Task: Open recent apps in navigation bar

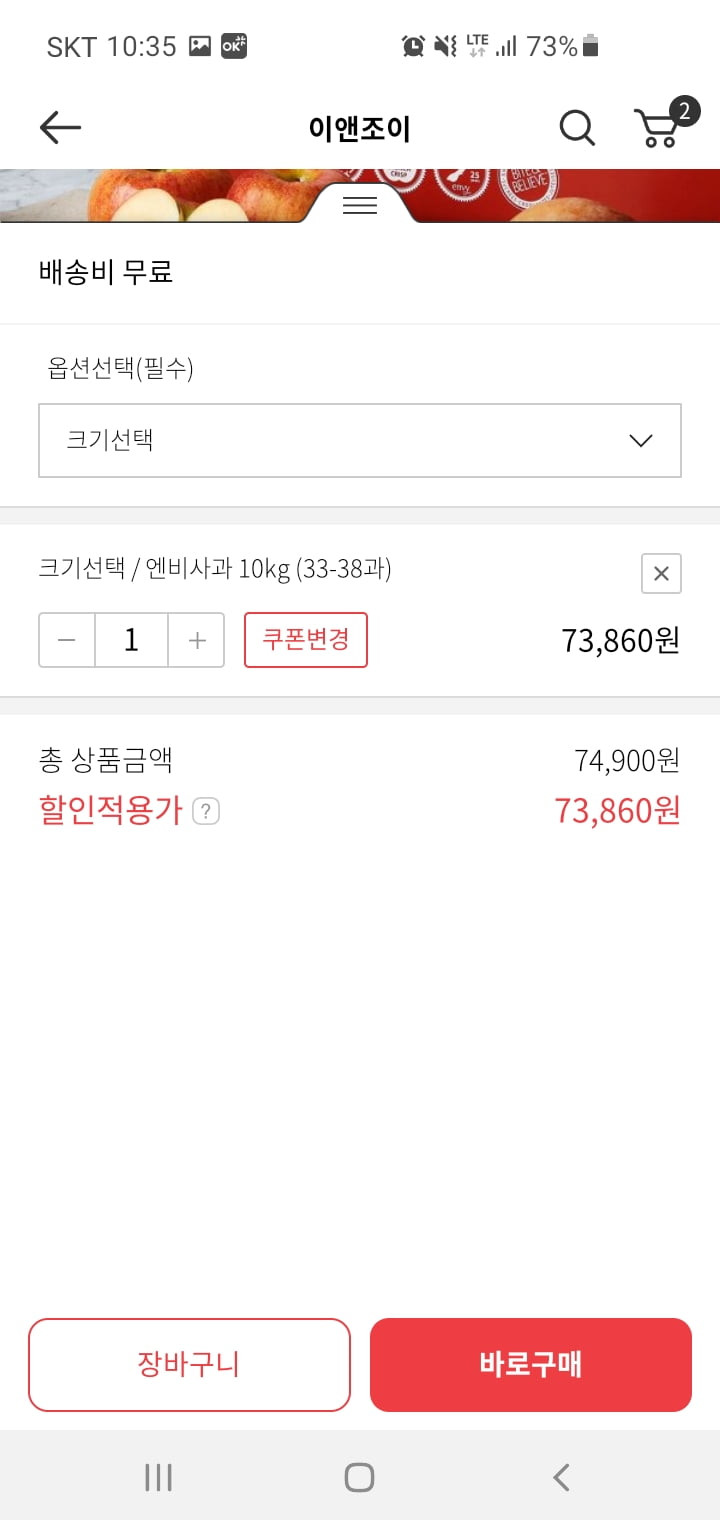Action: [158, 1477]
